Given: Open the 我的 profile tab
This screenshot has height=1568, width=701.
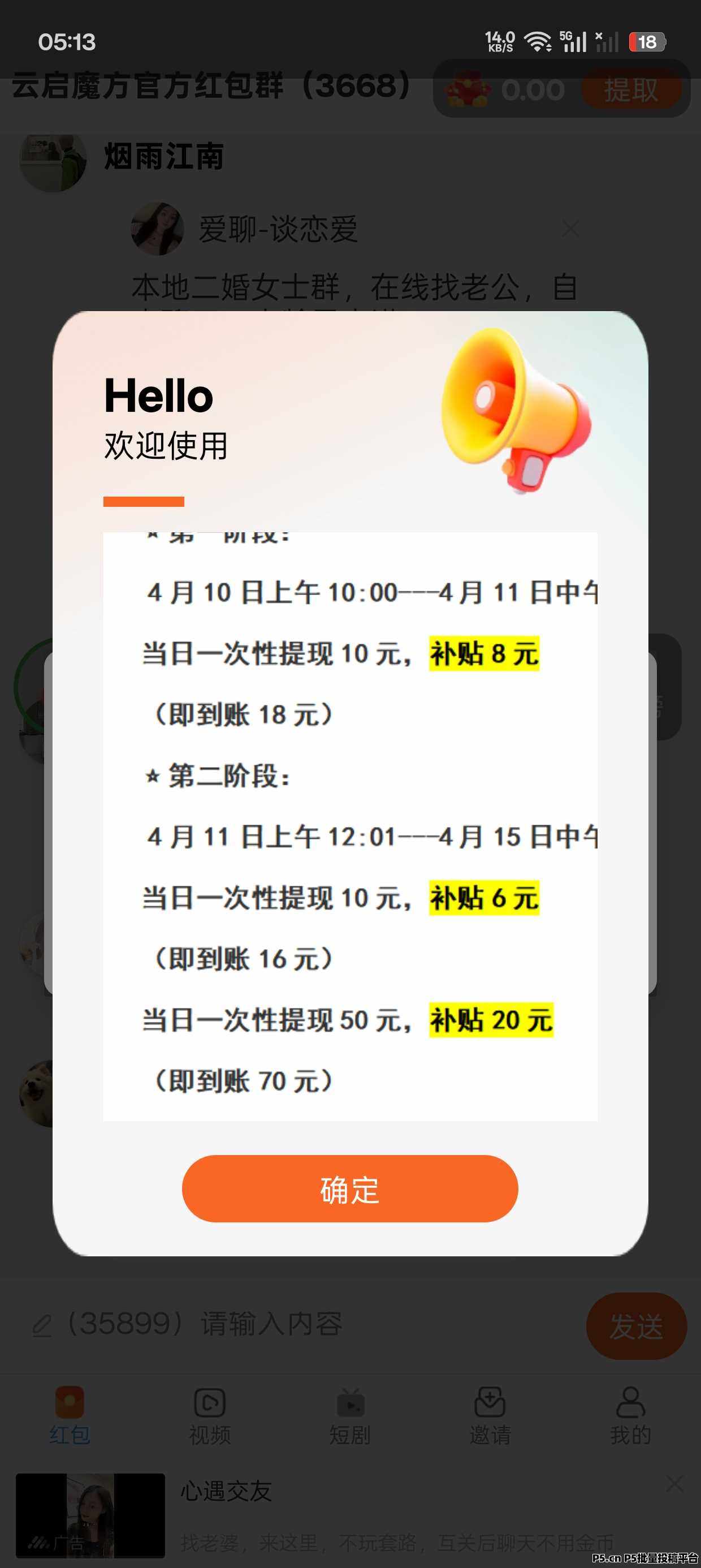Looking at the screenshot, I should point(630,1416).
